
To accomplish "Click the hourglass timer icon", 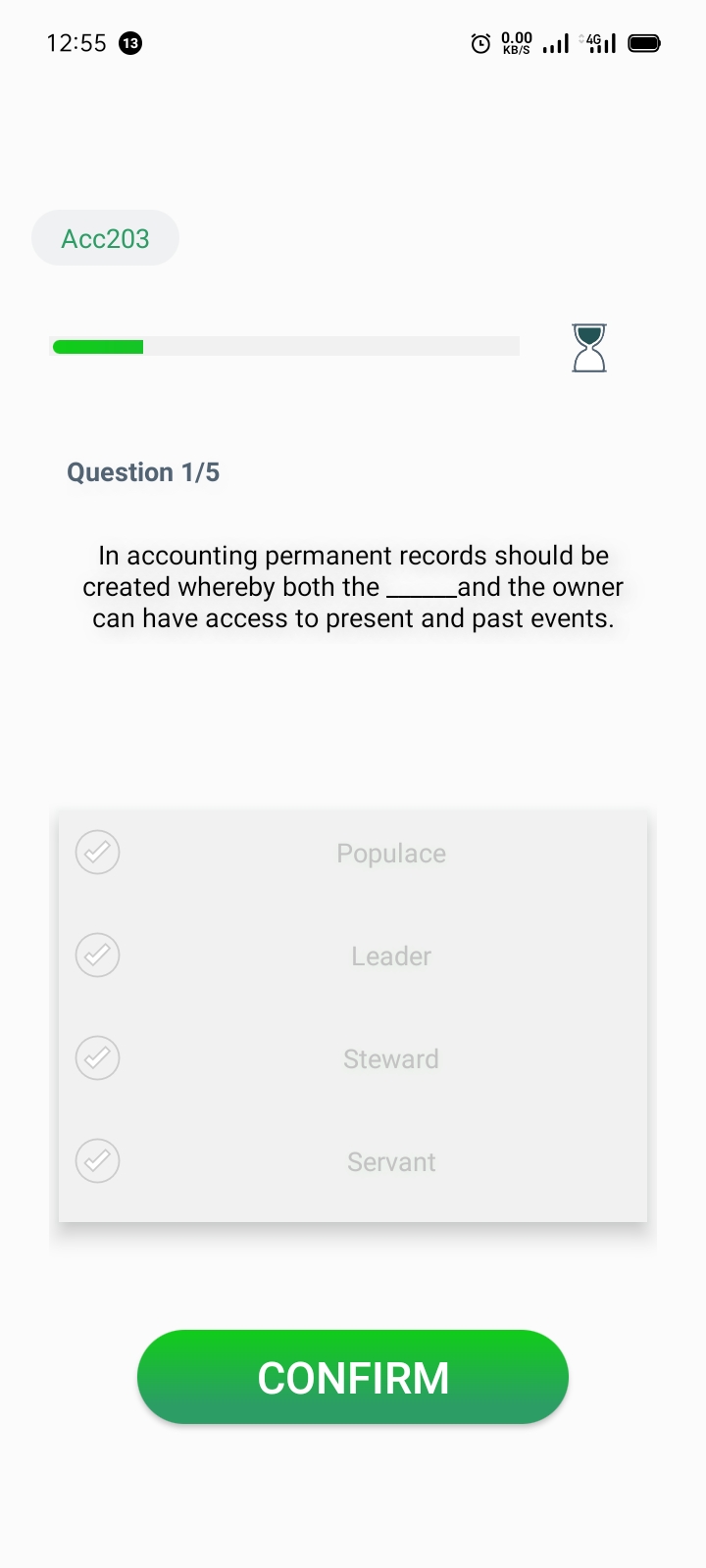I will click(x=588, y=348).
